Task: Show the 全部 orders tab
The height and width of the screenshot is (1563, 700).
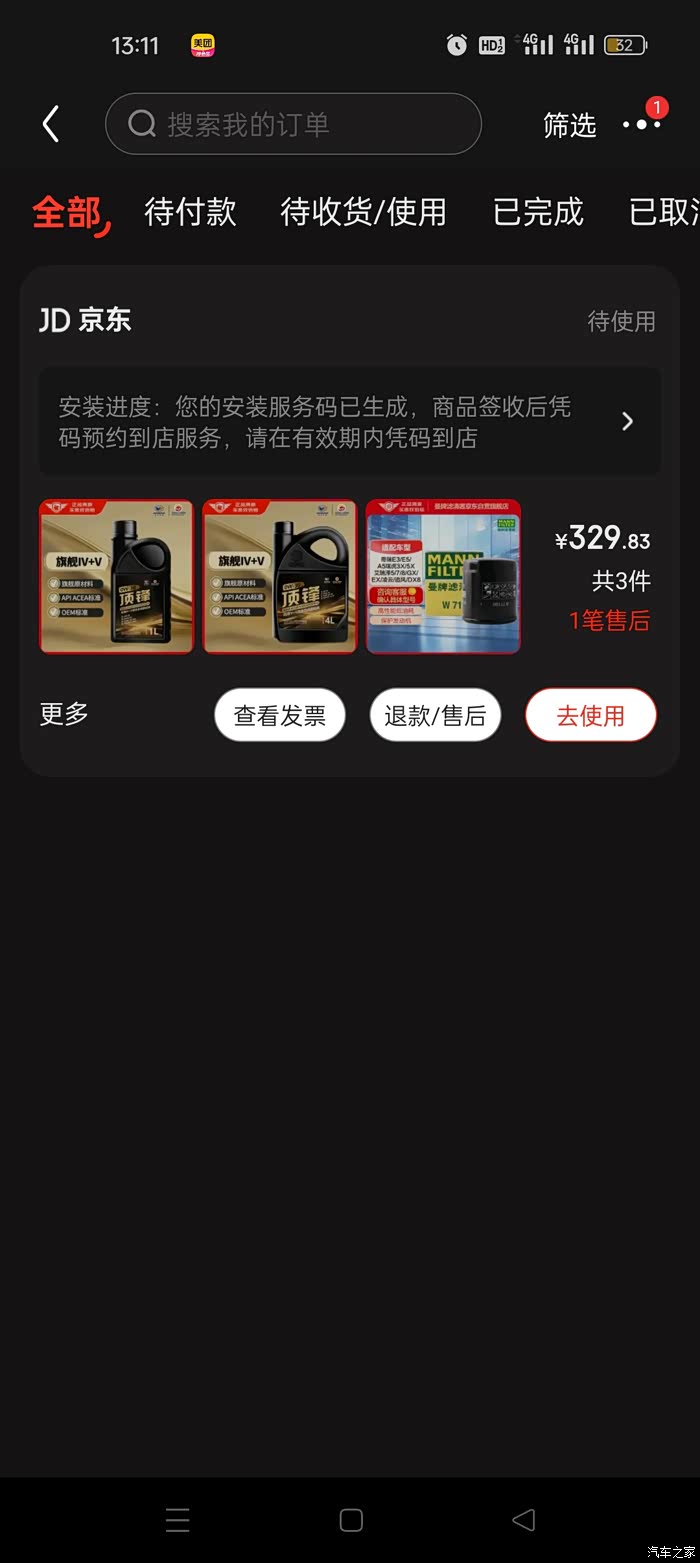Action: [67, 212]
